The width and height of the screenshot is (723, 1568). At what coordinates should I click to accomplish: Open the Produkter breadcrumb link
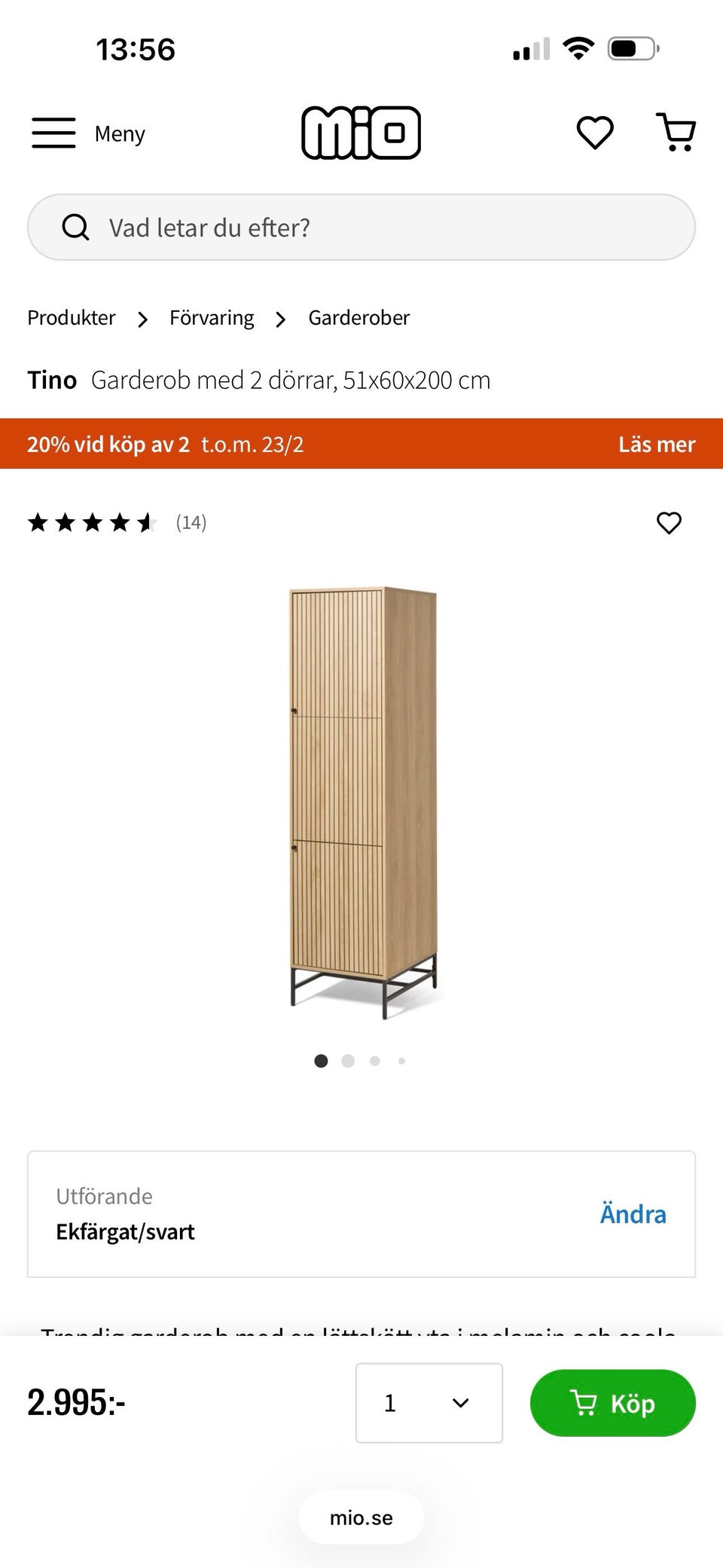click(71, 317)
